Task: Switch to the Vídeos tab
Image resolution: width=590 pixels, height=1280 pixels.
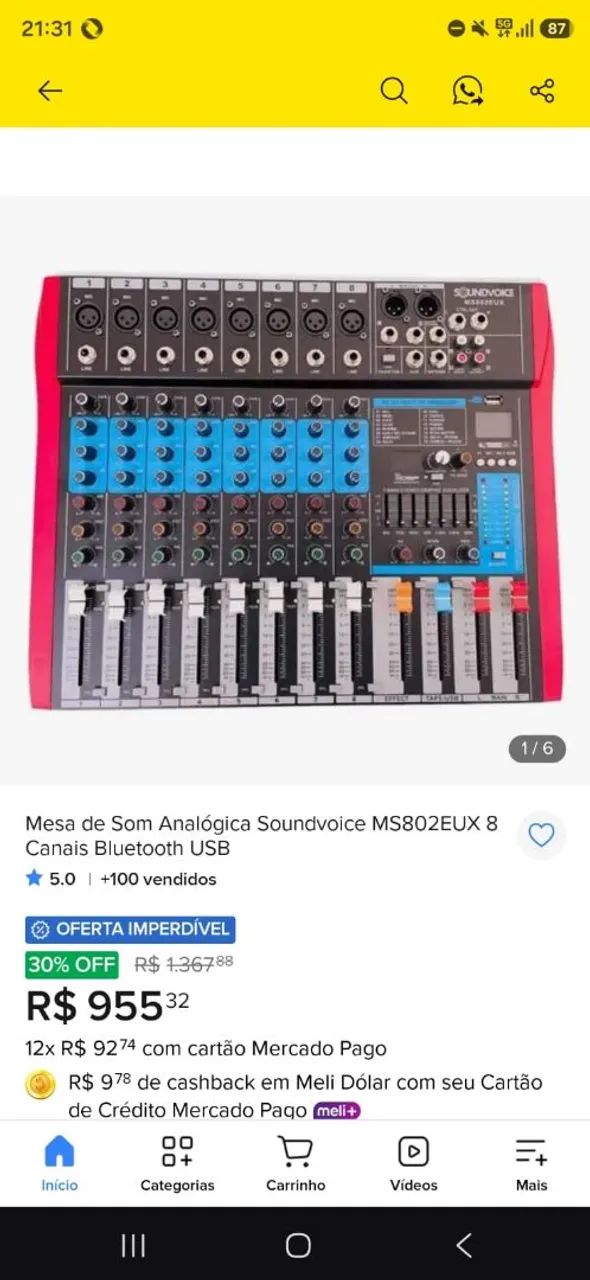Action: click(x=413, y=1164)
